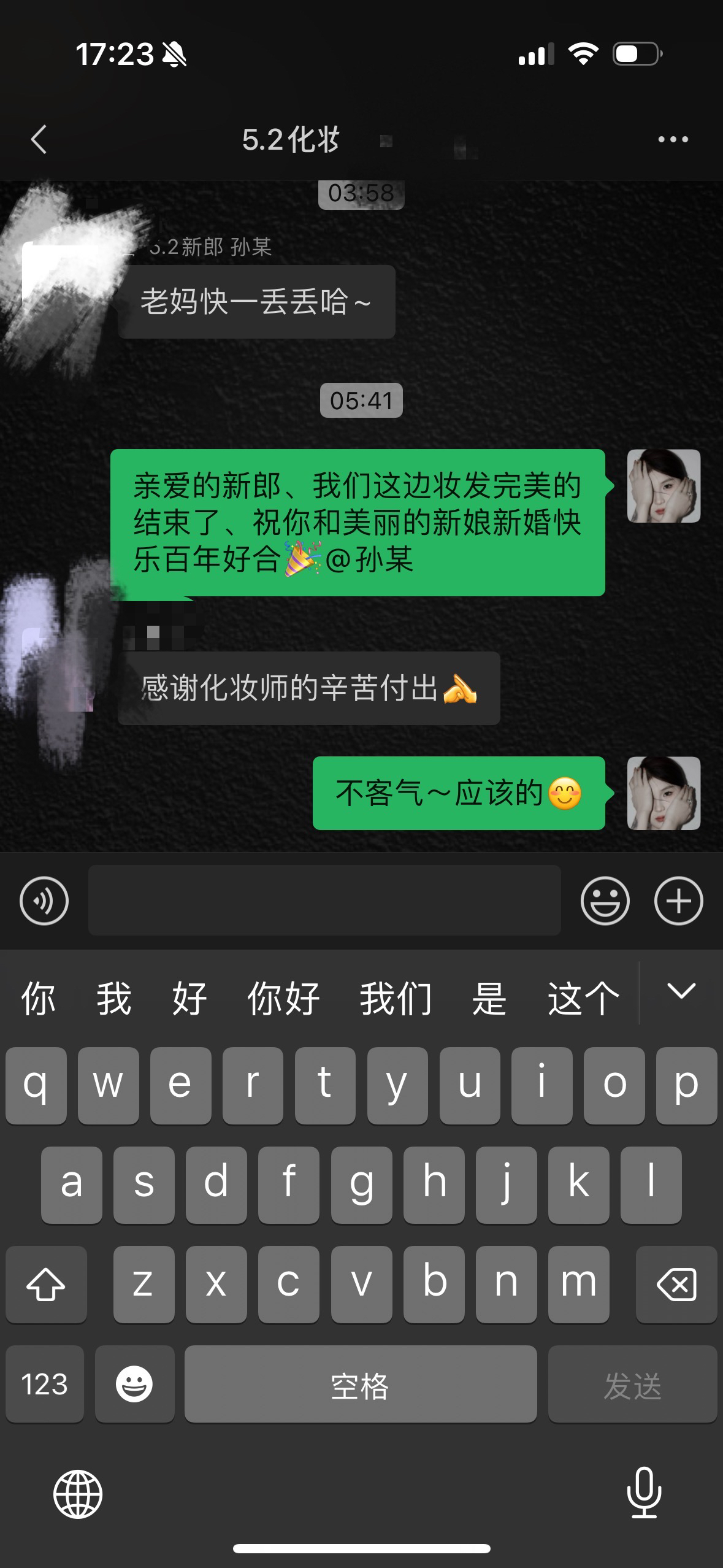Open the plus attachments menu
The width and height of the screenshot is (723, 1568).
tap(678, 901)
